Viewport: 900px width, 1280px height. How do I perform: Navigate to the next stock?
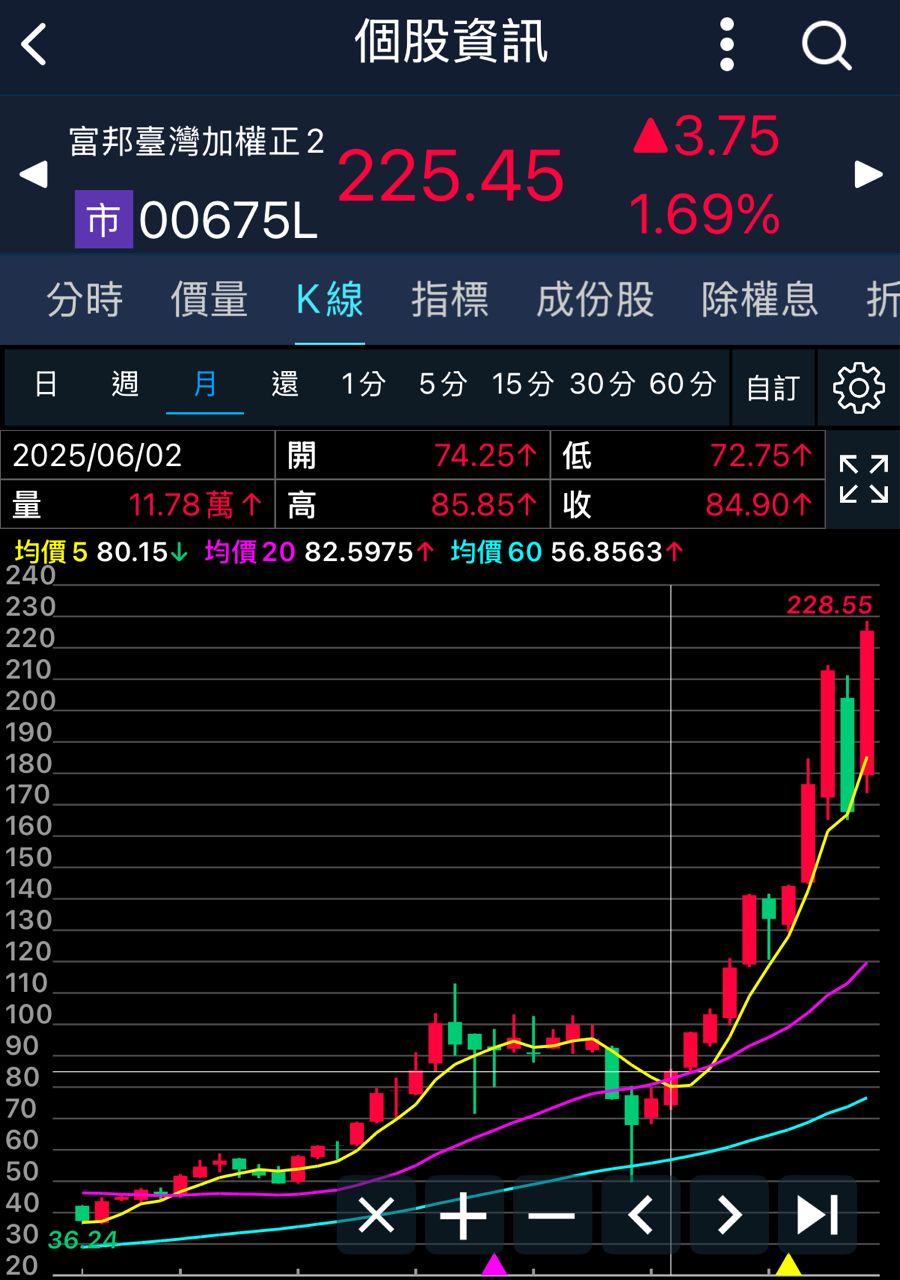868,176
